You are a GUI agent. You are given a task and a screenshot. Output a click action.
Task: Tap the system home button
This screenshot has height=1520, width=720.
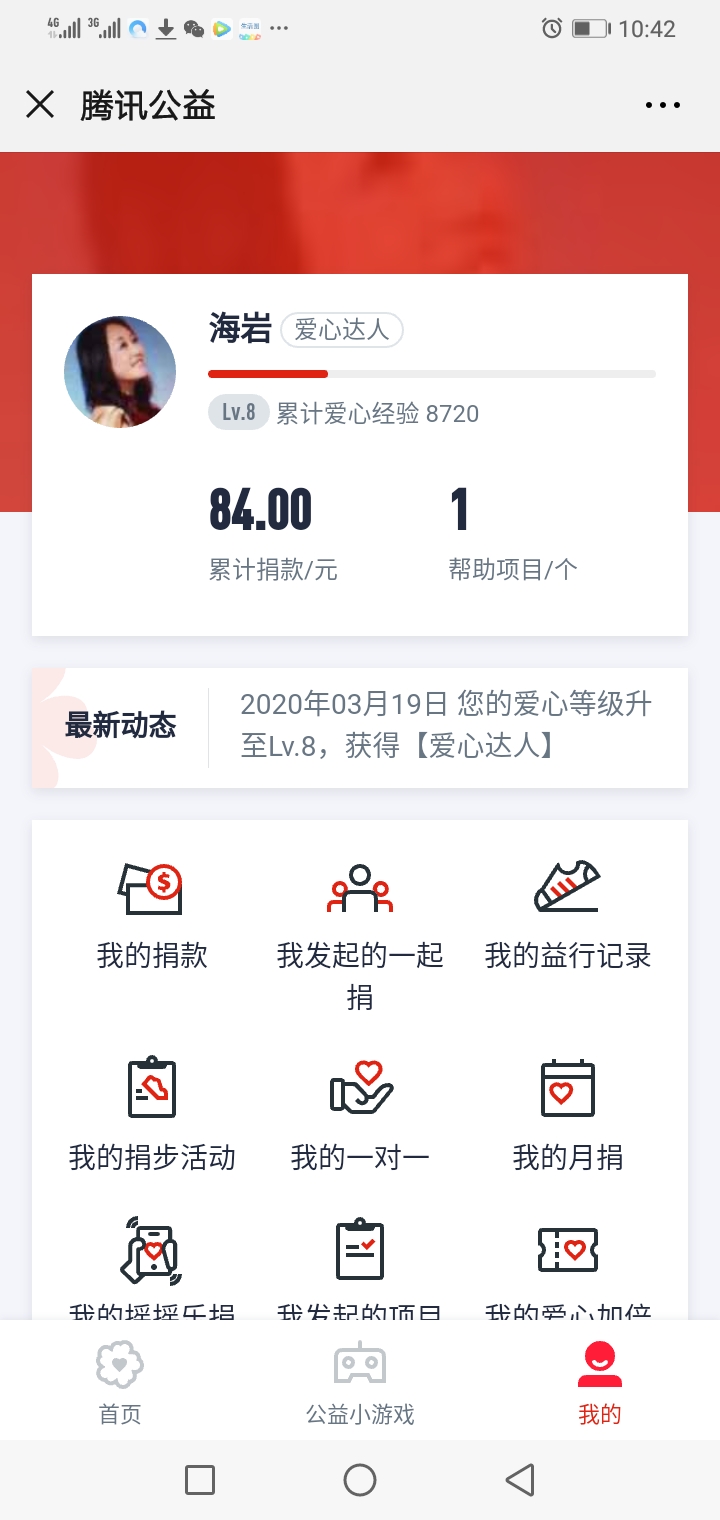coord(360,1480)
